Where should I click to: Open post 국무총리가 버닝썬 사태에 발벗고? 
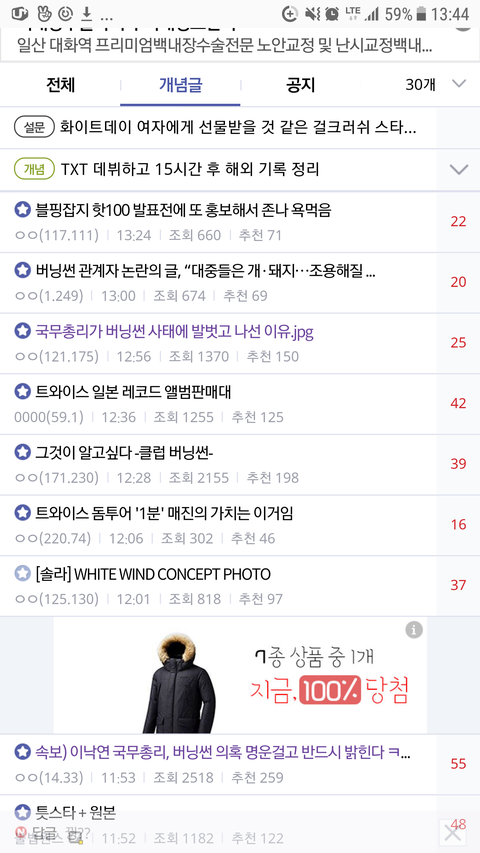point(218,343)
